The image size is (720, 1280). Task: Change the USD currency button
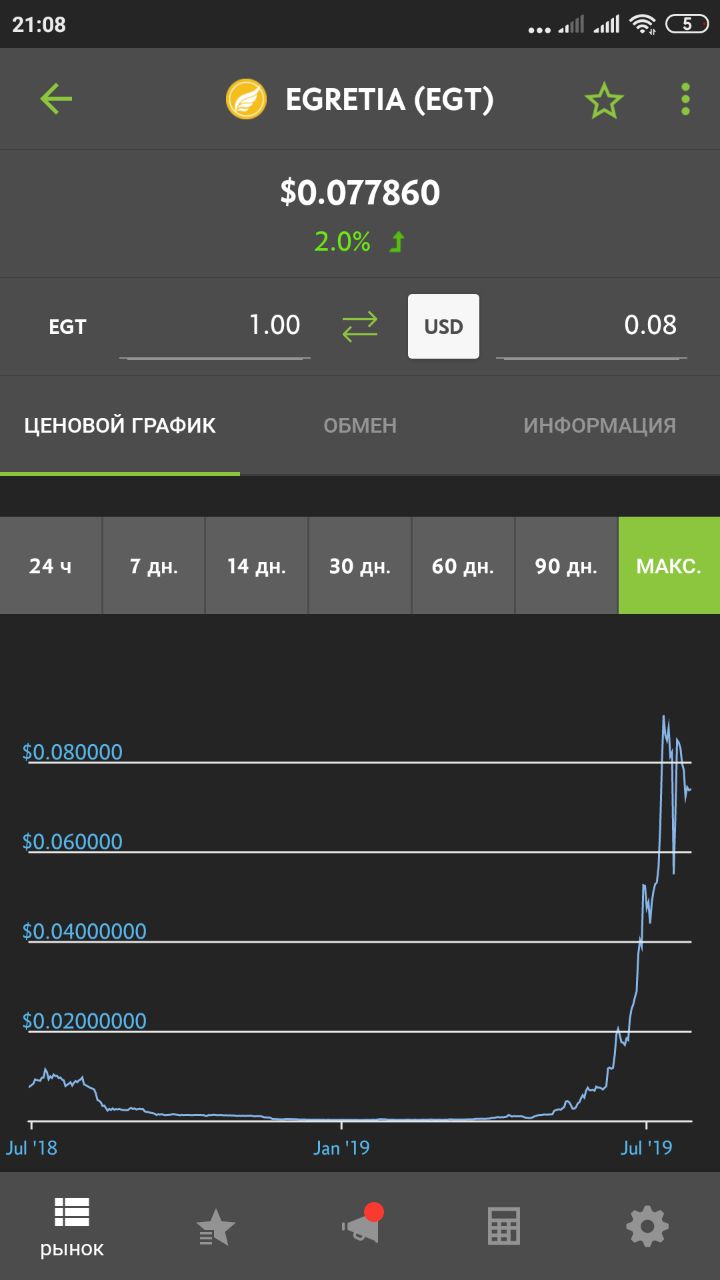(443, 326)
